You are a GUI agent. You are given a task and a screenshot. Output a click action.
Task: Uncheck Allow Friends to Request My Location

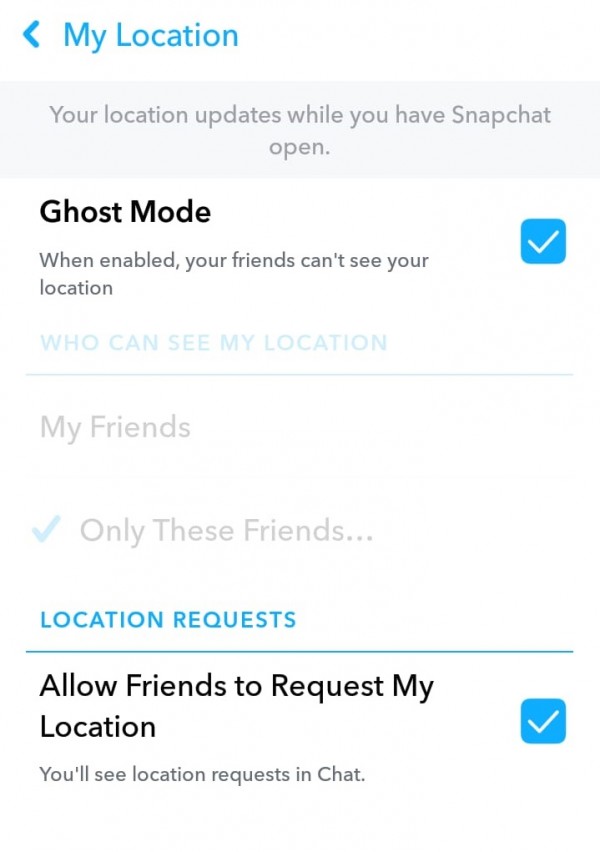543,721
